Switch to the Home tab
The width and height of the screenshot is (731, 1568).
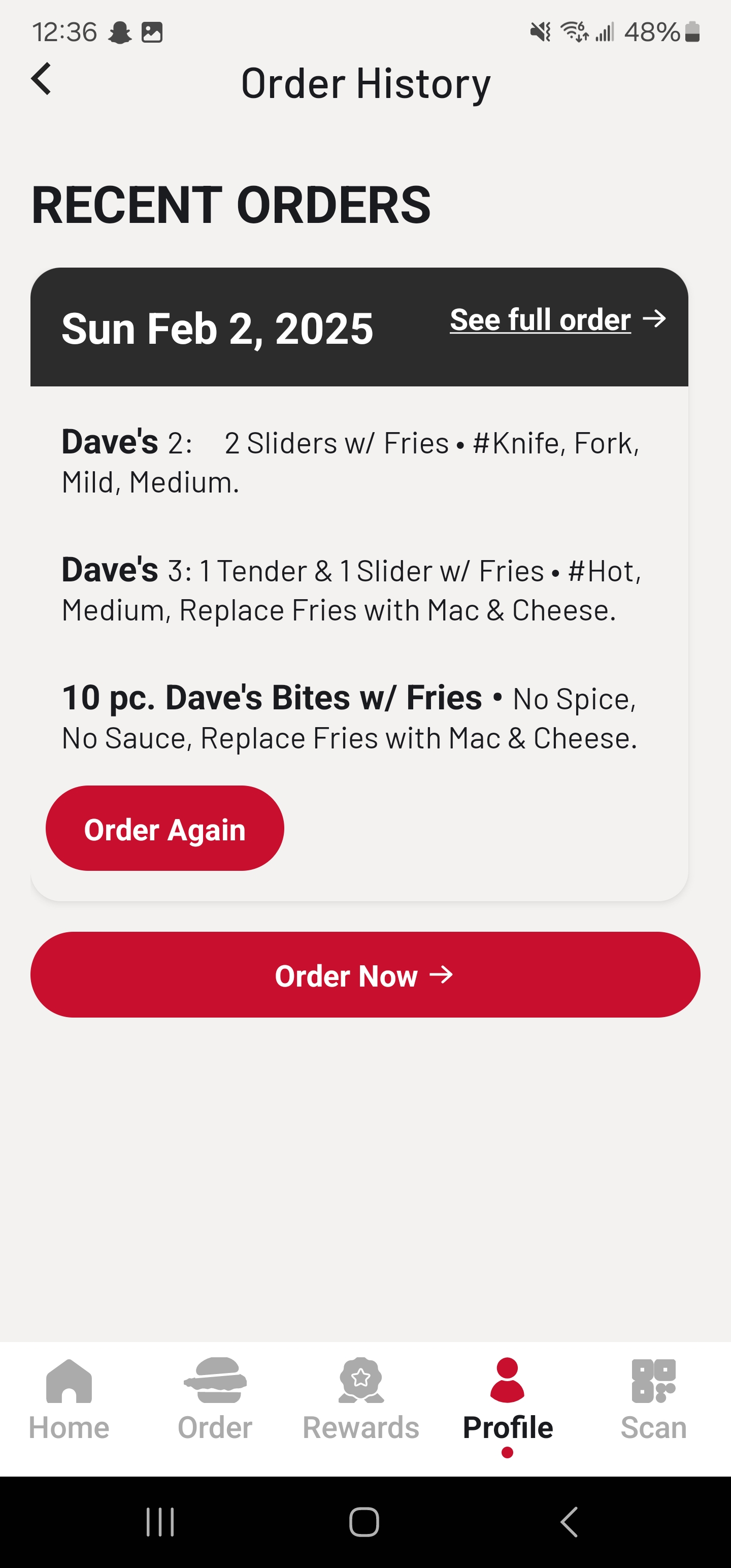[69, 1400]
